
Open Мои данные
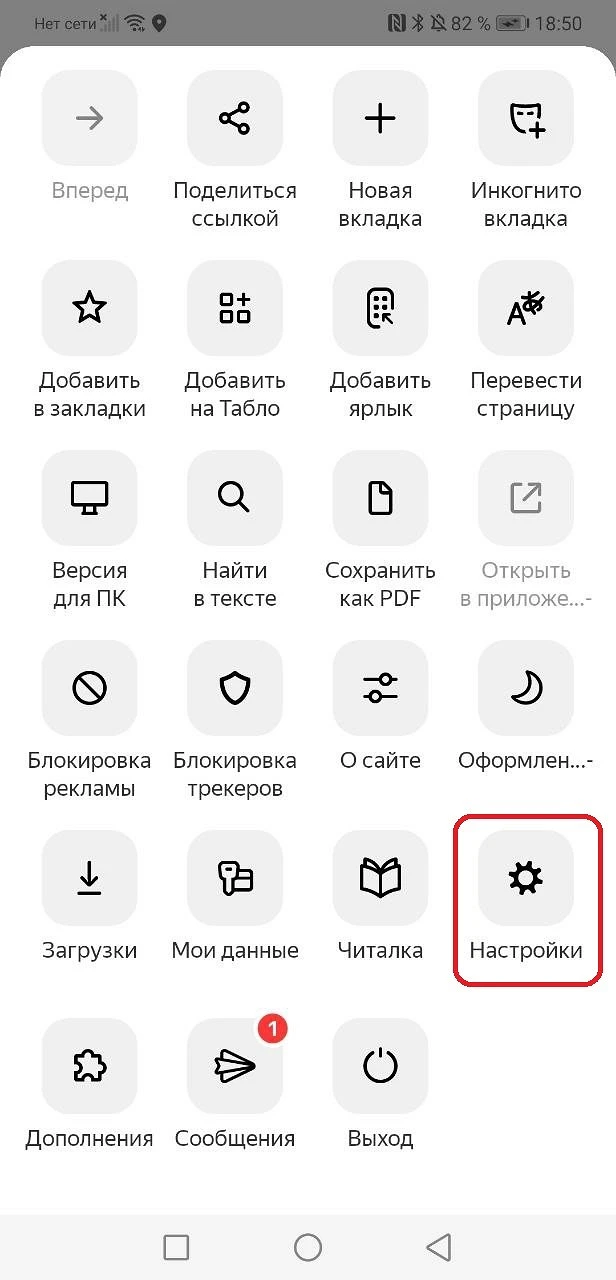(x=235, y=879)
